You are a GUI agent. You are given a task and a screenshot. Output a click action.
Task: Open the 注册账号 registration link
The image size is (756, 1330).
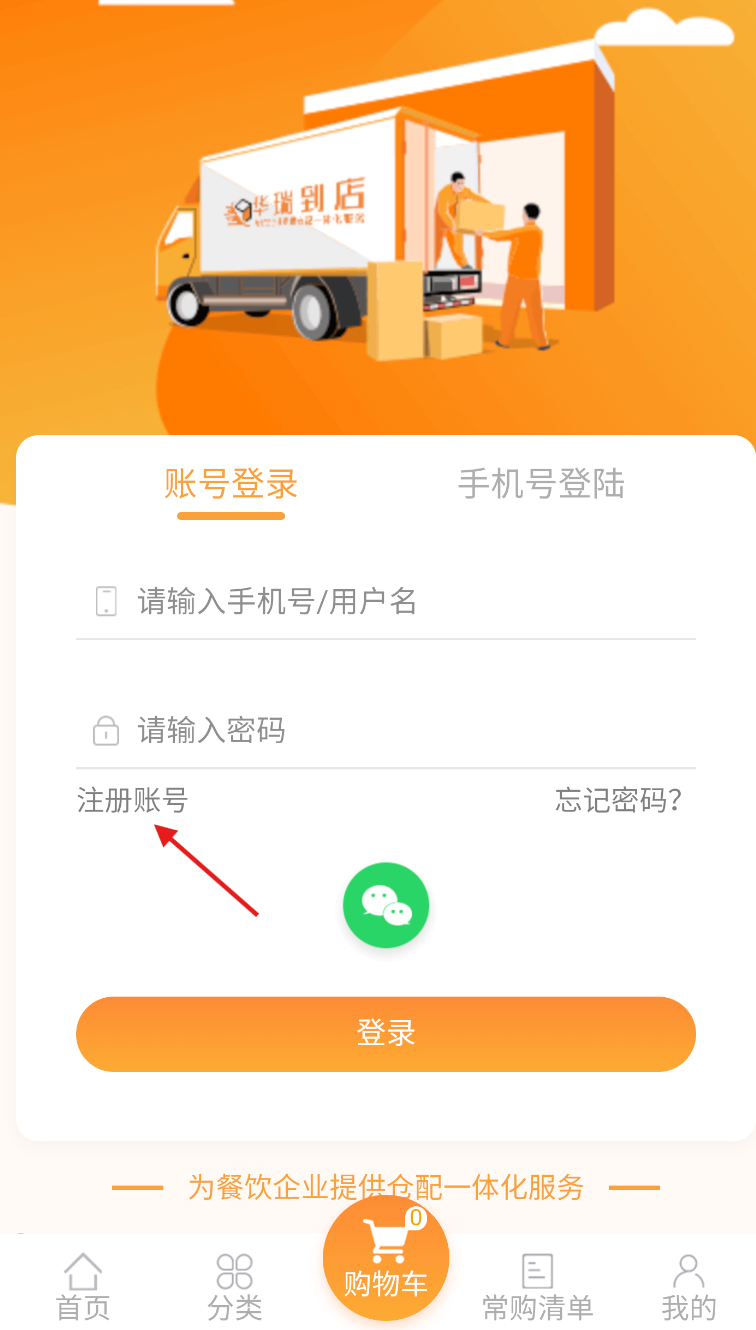(132, 800)
